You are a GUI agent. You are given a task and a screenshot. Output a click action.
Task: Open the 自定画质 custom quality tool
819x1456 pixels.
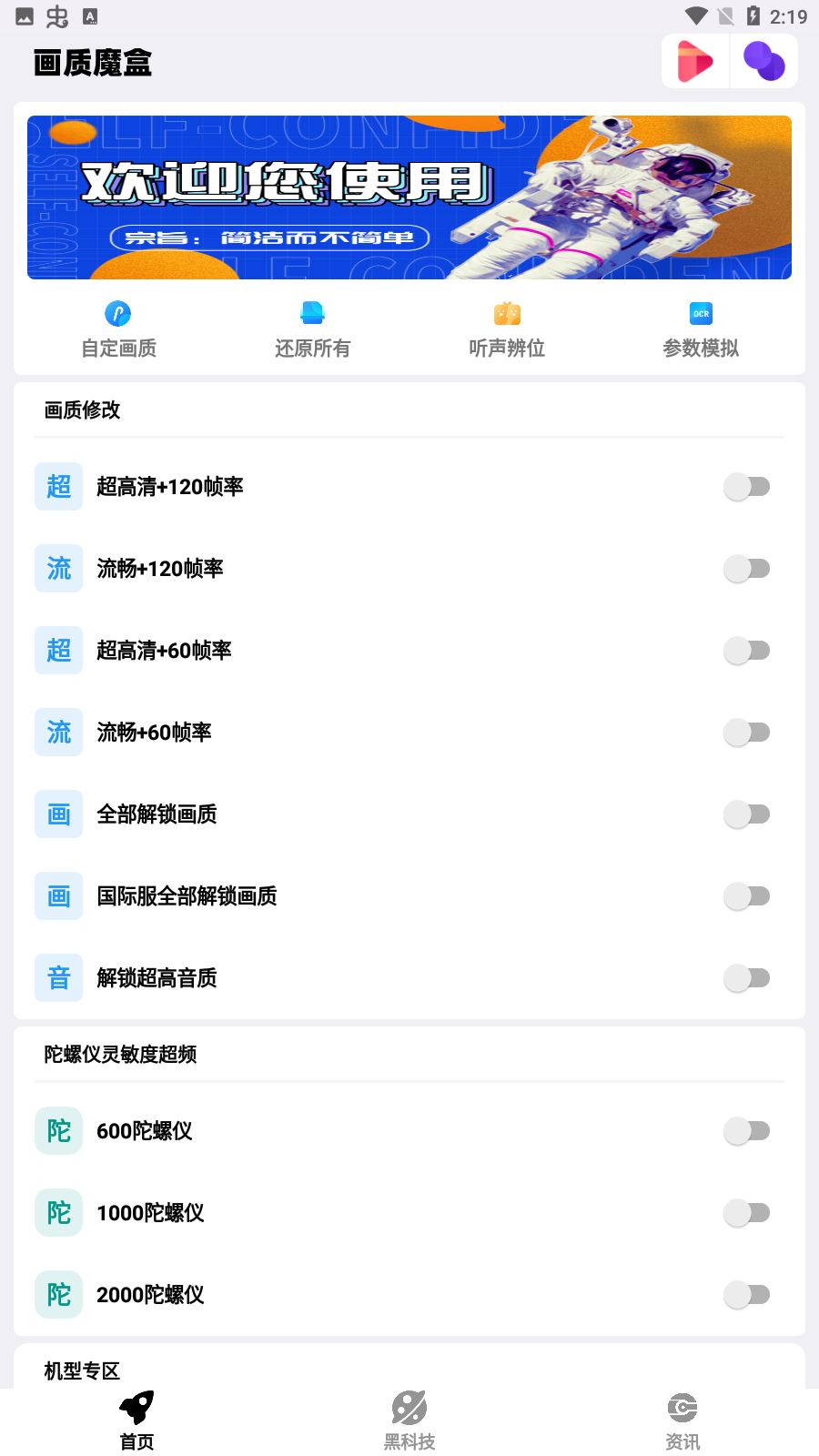pyautogui.click(x=118, y=329)
